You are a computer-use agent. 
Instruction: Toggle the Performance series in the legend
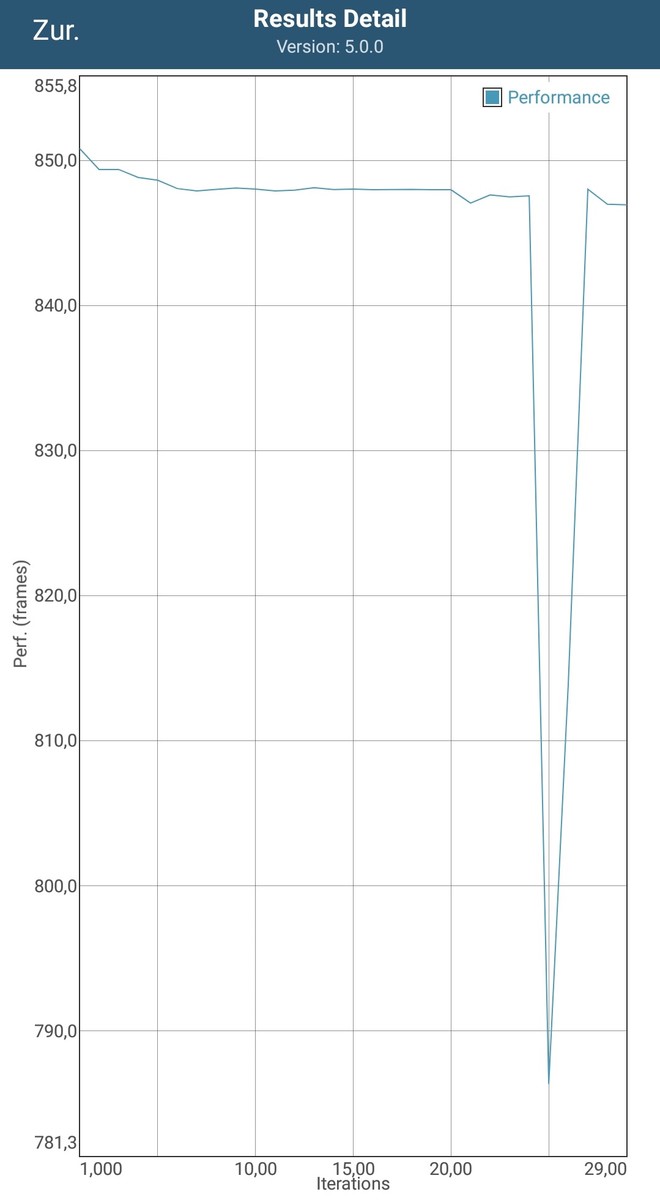546,97
